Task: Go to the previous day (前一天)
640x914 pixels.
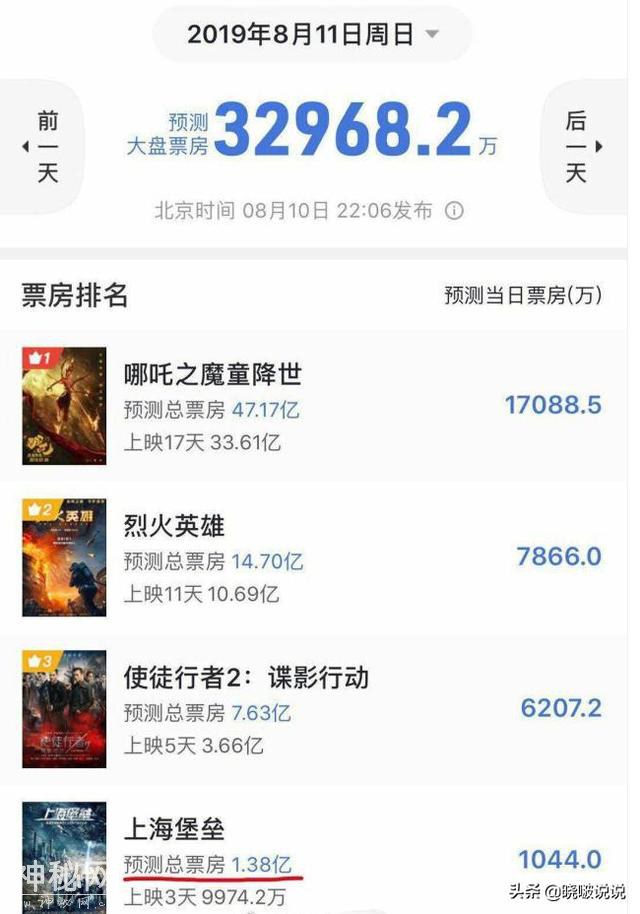Action: pos(44,147)
